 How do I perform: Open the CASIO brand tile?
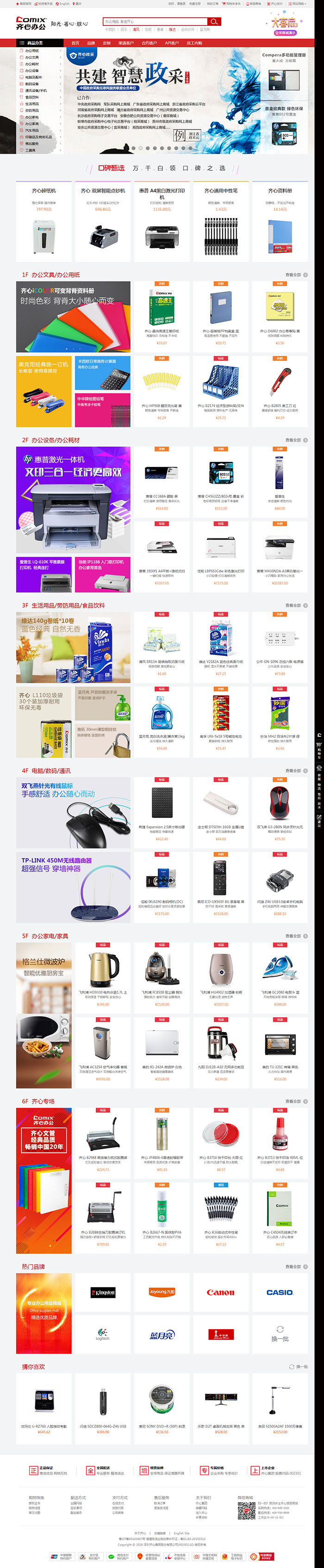point(280,1292)
